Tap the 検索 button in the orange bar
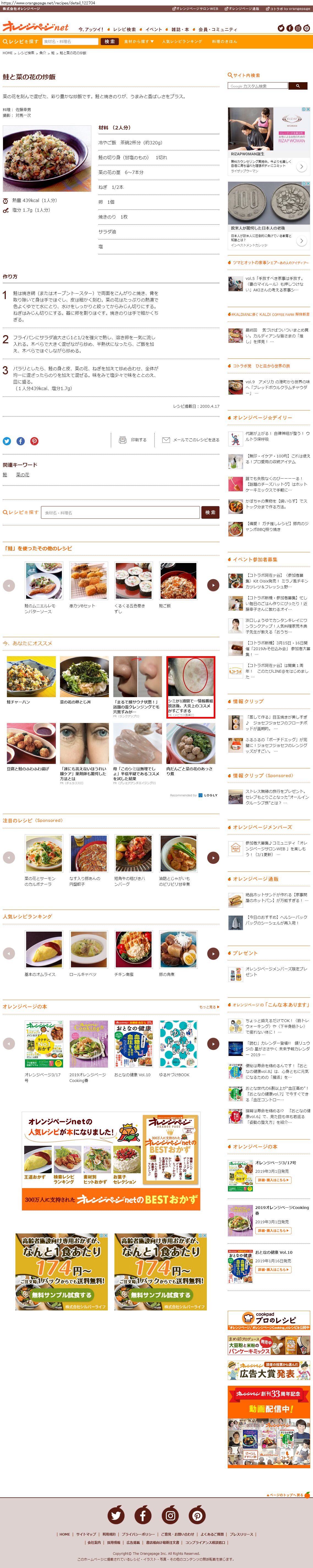 [x=110, y=42]
